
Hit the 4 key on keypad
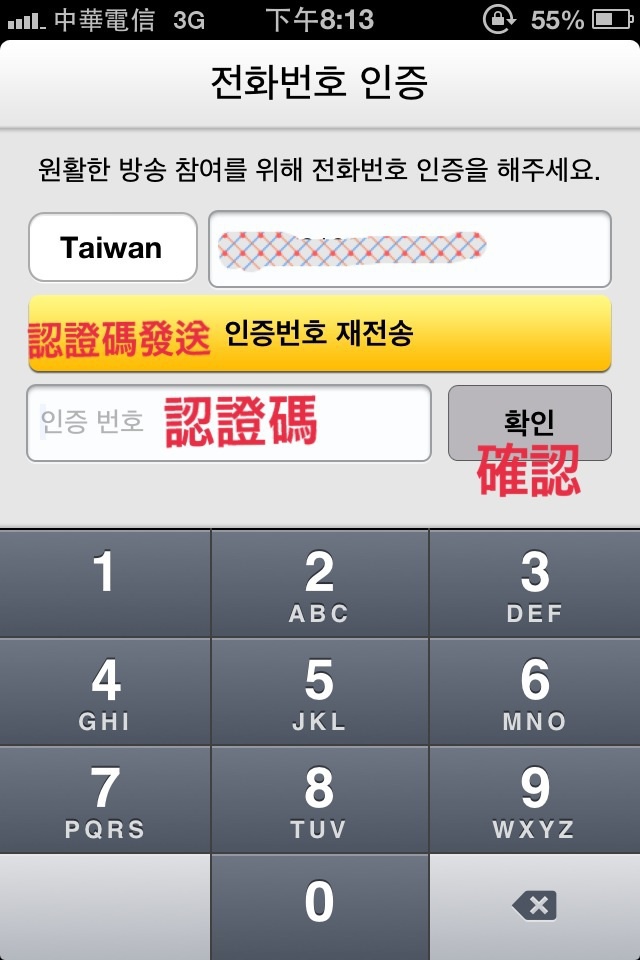(105, 691)
